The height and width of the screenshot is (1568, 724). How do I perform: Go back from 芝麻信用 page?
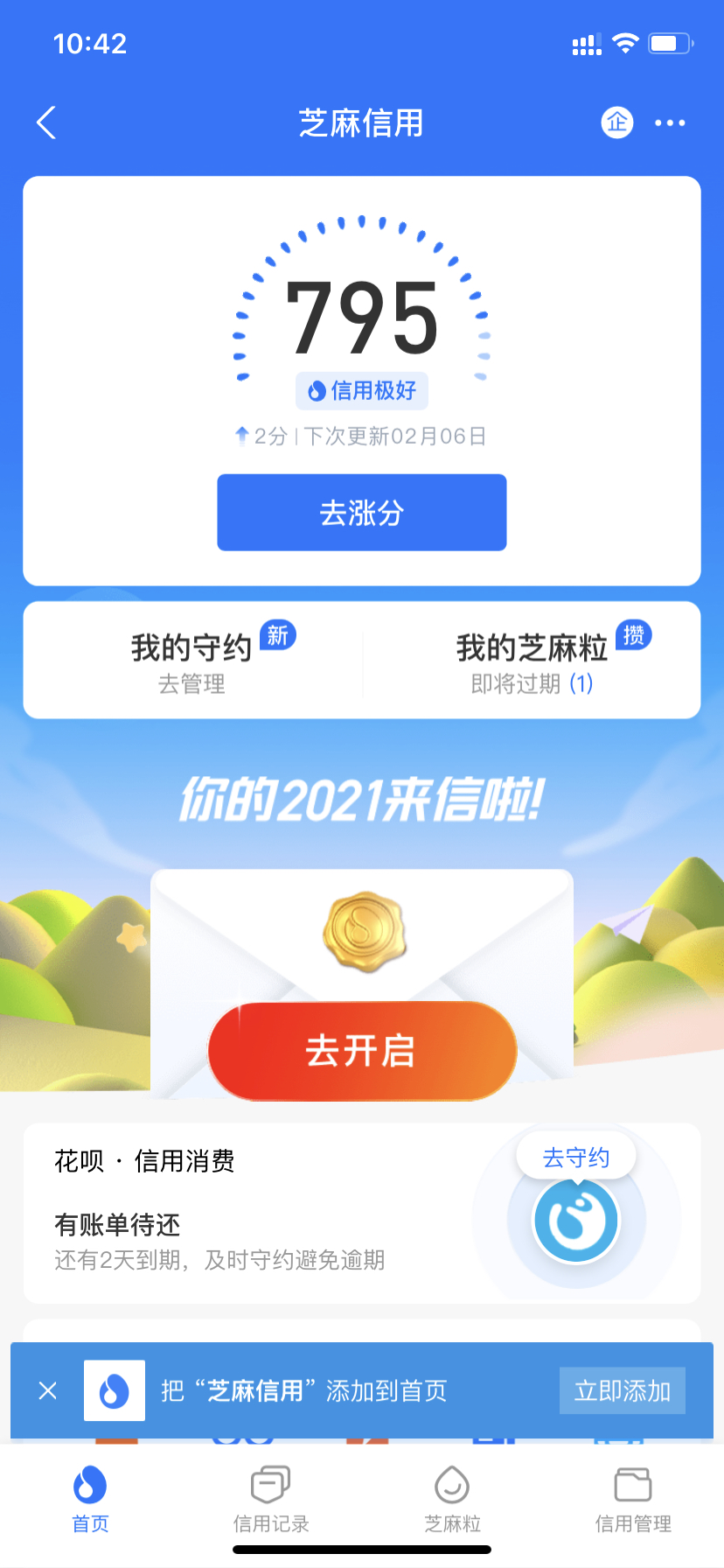click(x=47, y=122)
